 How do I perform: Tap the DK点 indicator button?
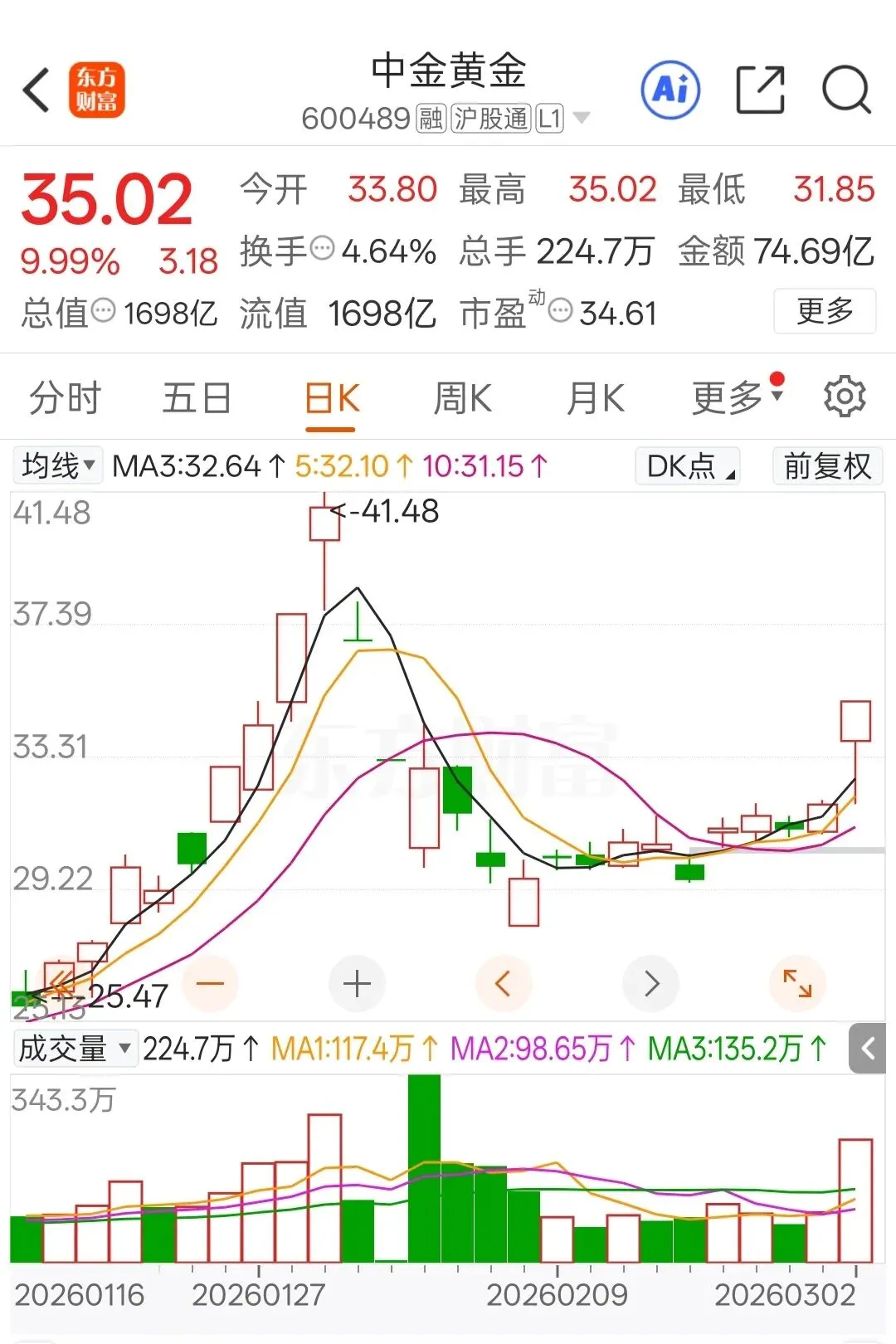688,466
